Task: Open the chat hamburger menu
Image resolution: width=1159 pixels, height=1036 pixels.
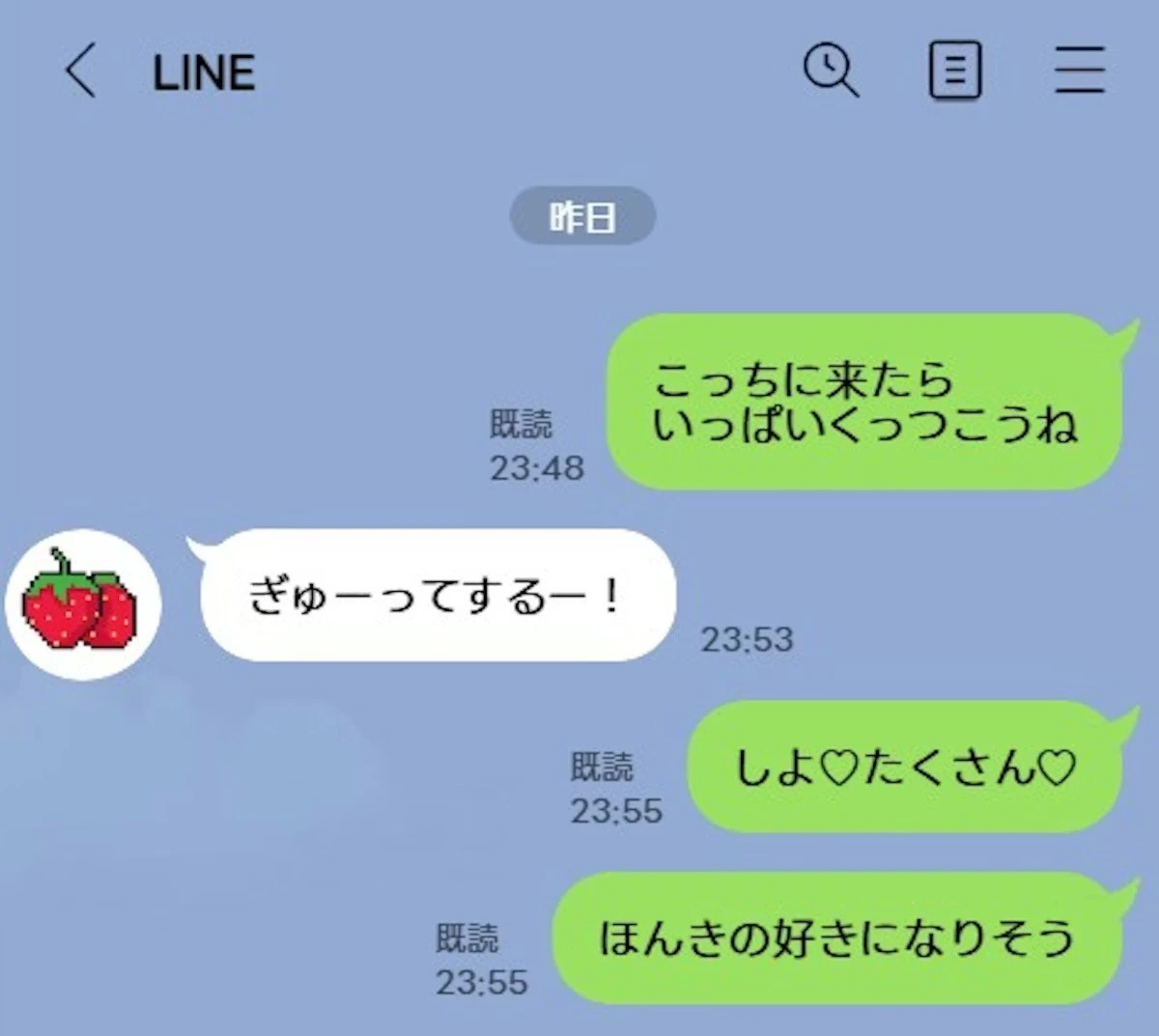Action: point(1079,70)
